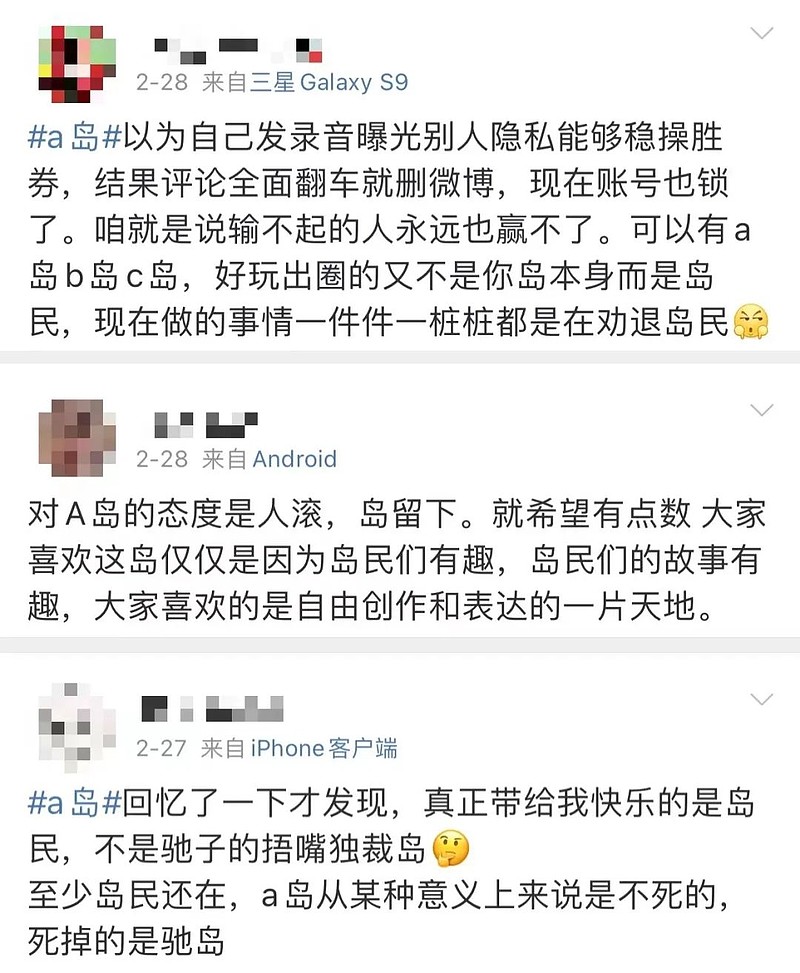The width and height of the screenshot is (800, 973).
Task: Open the chevron menu on the Android post
Action: 762,410
